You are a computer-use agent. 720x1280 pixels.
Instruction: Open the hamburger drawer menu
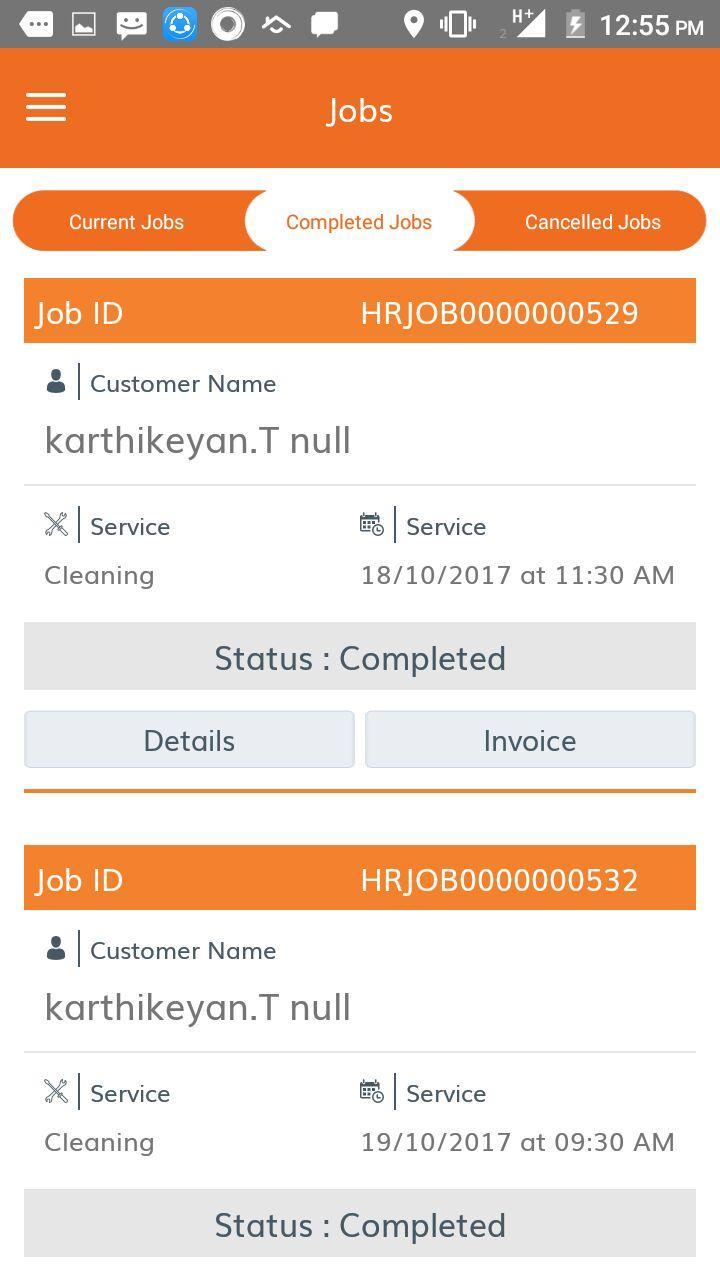pos(46,108)
